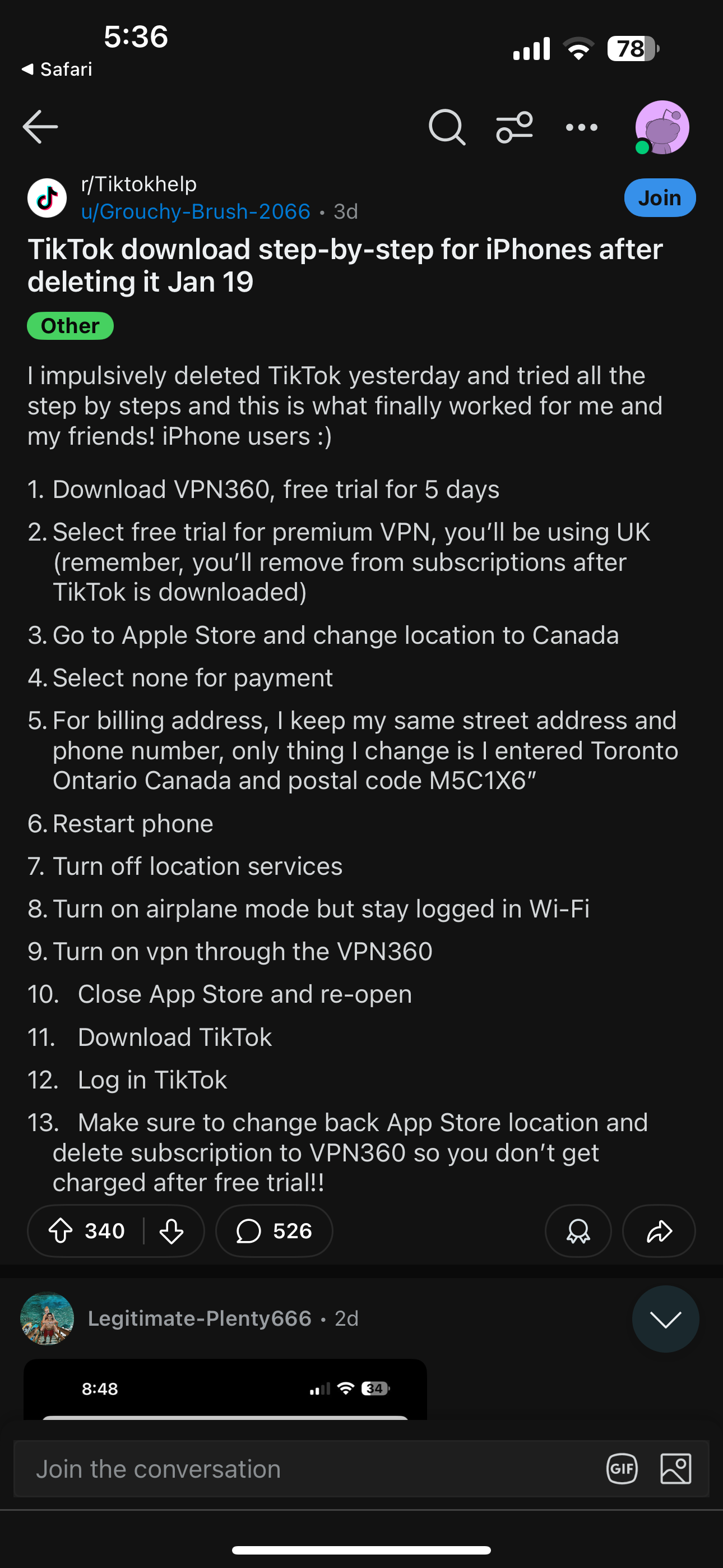
Task: Return to Safari from status bar
Action: click(x=57, y=70)
